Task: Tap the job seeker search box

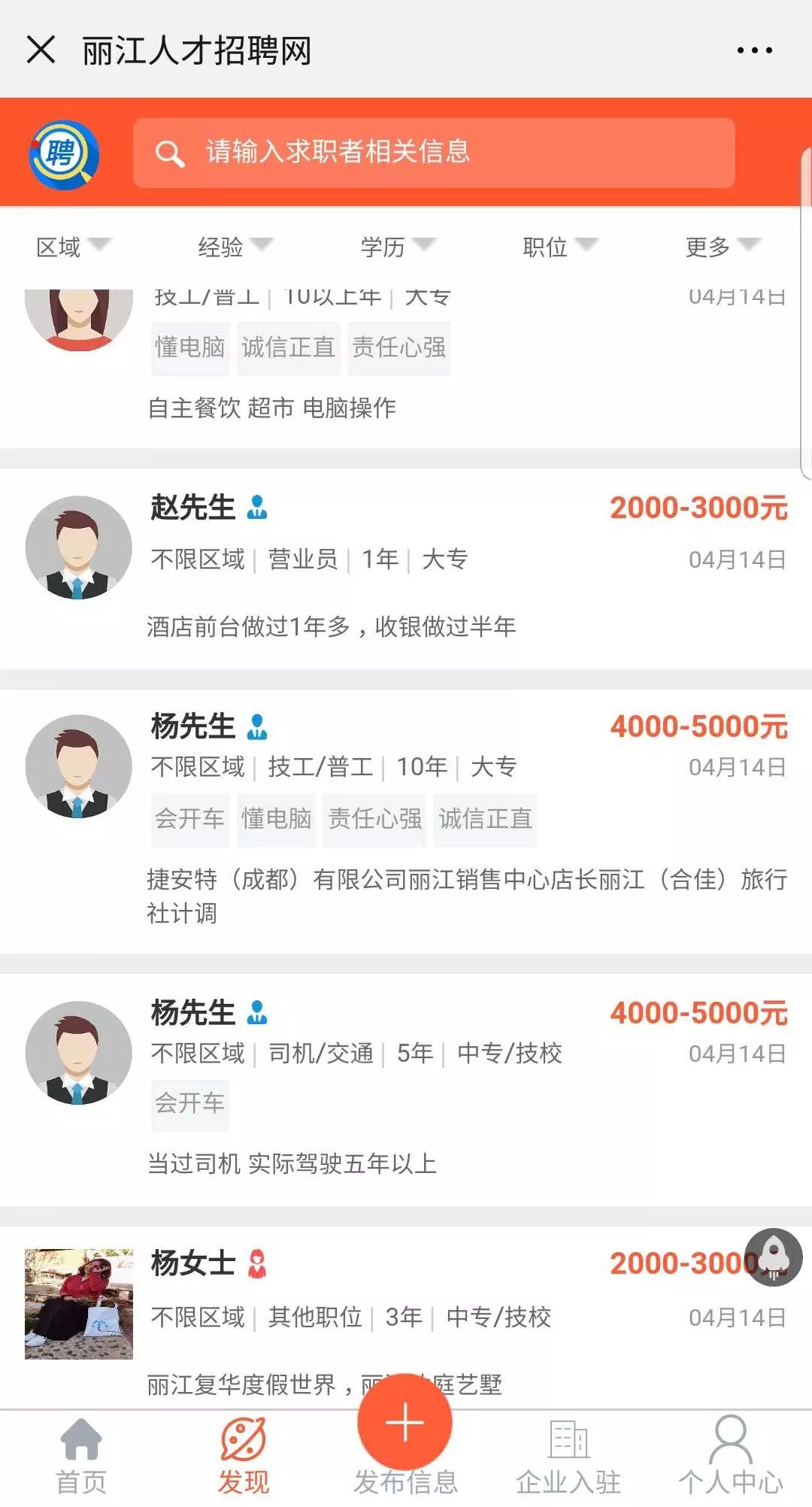Action: pos(434,153)
